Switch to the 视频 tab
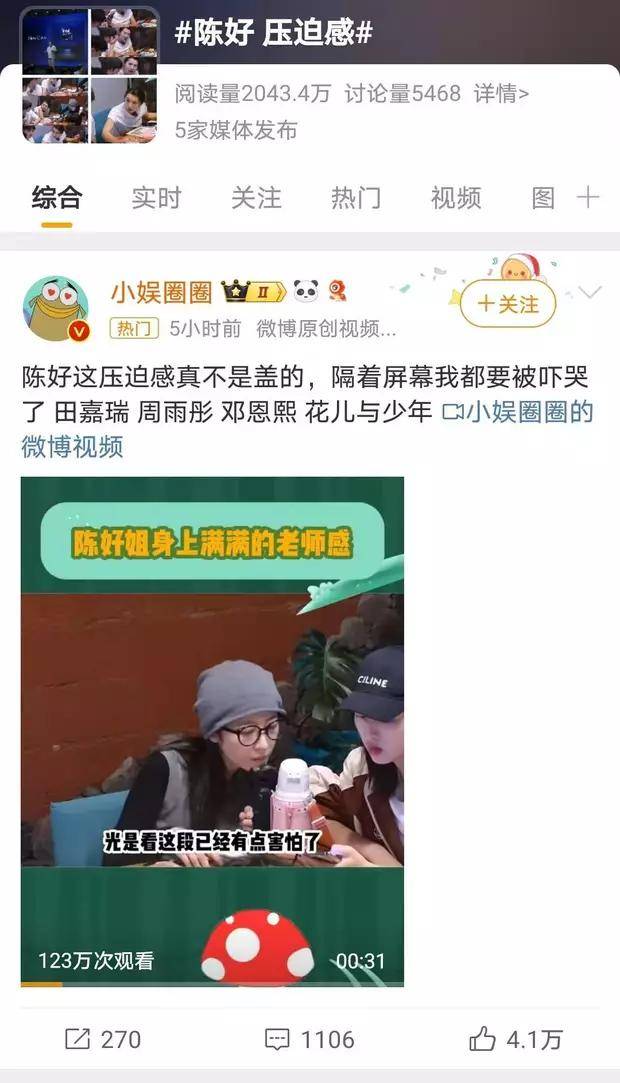 (x=456, y=198)
